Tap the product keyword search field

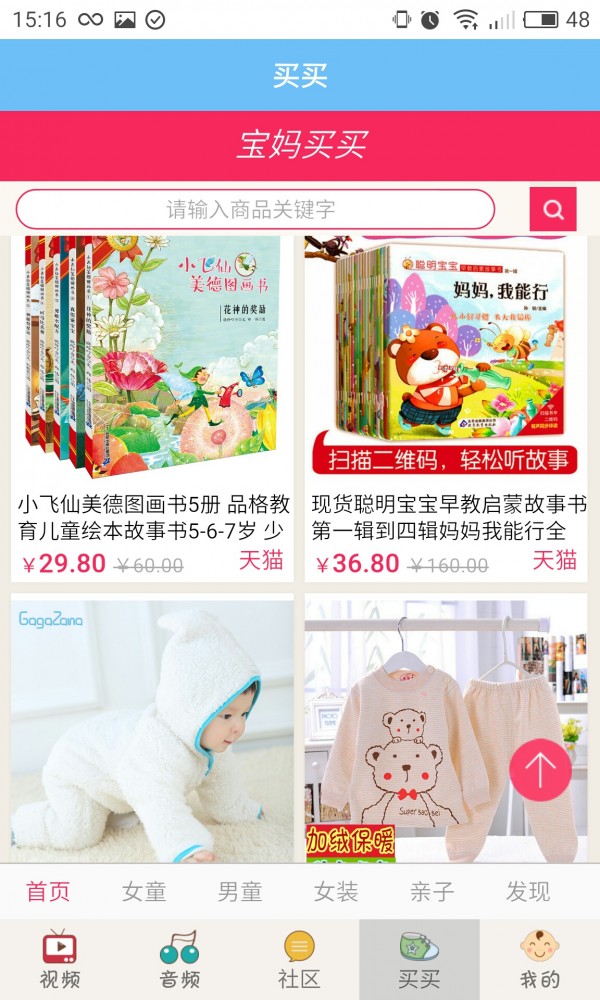(255, 210)
